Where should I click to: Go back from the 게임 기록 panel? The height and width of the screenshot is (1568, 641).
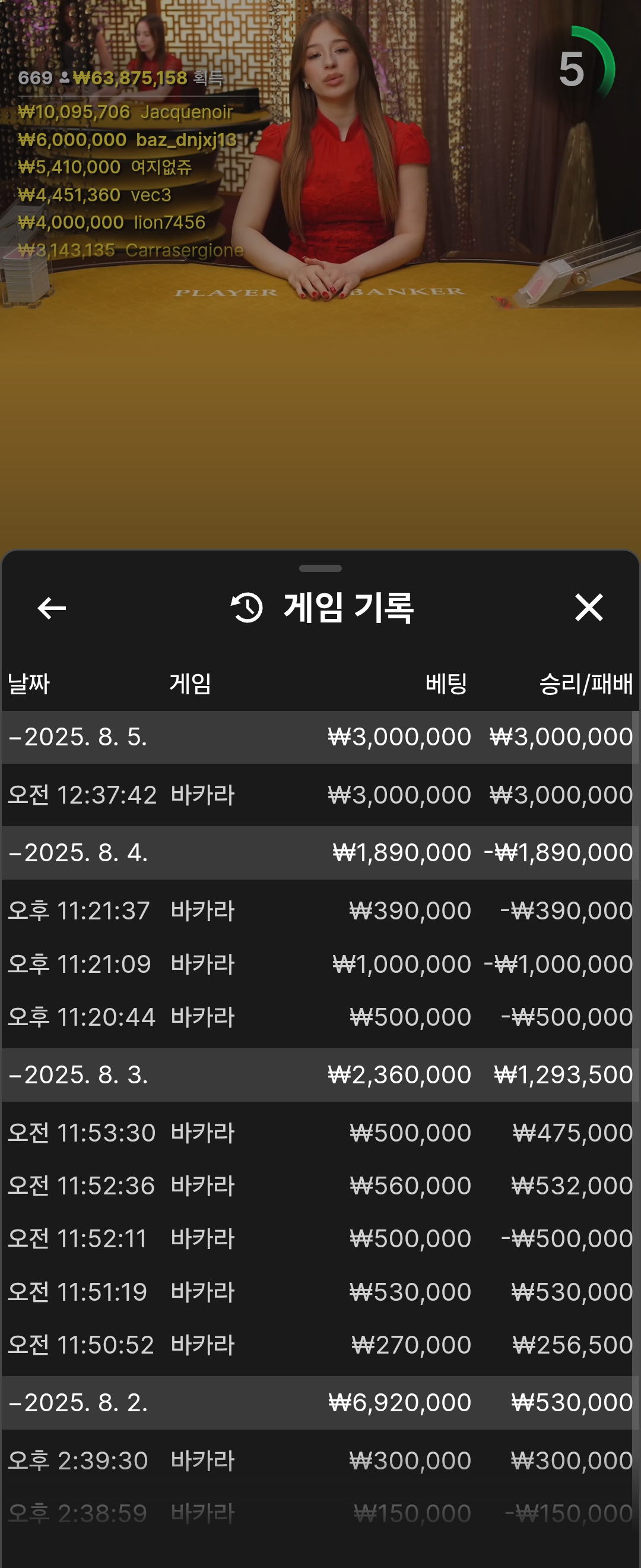point(52,608)
